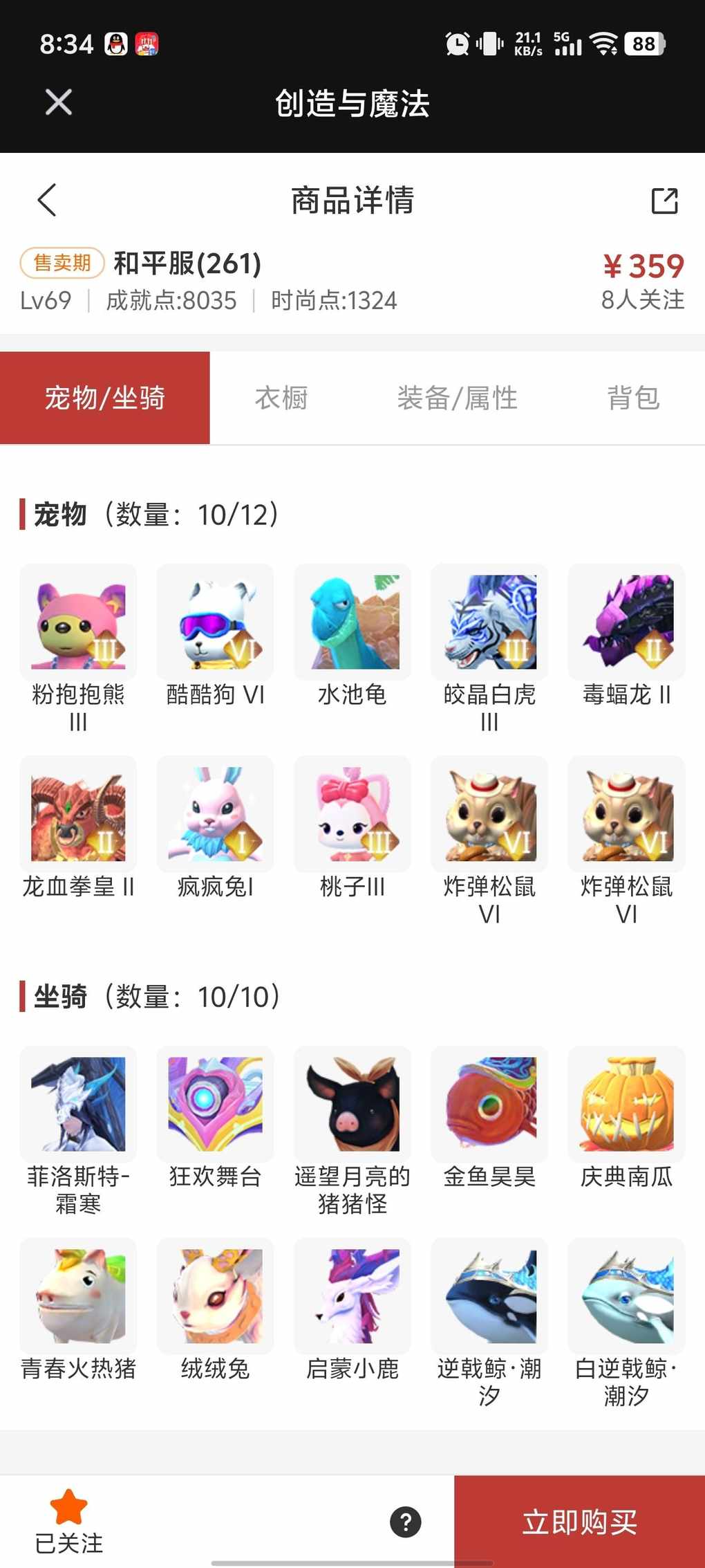Open the 背包 tab

[633, 398]
